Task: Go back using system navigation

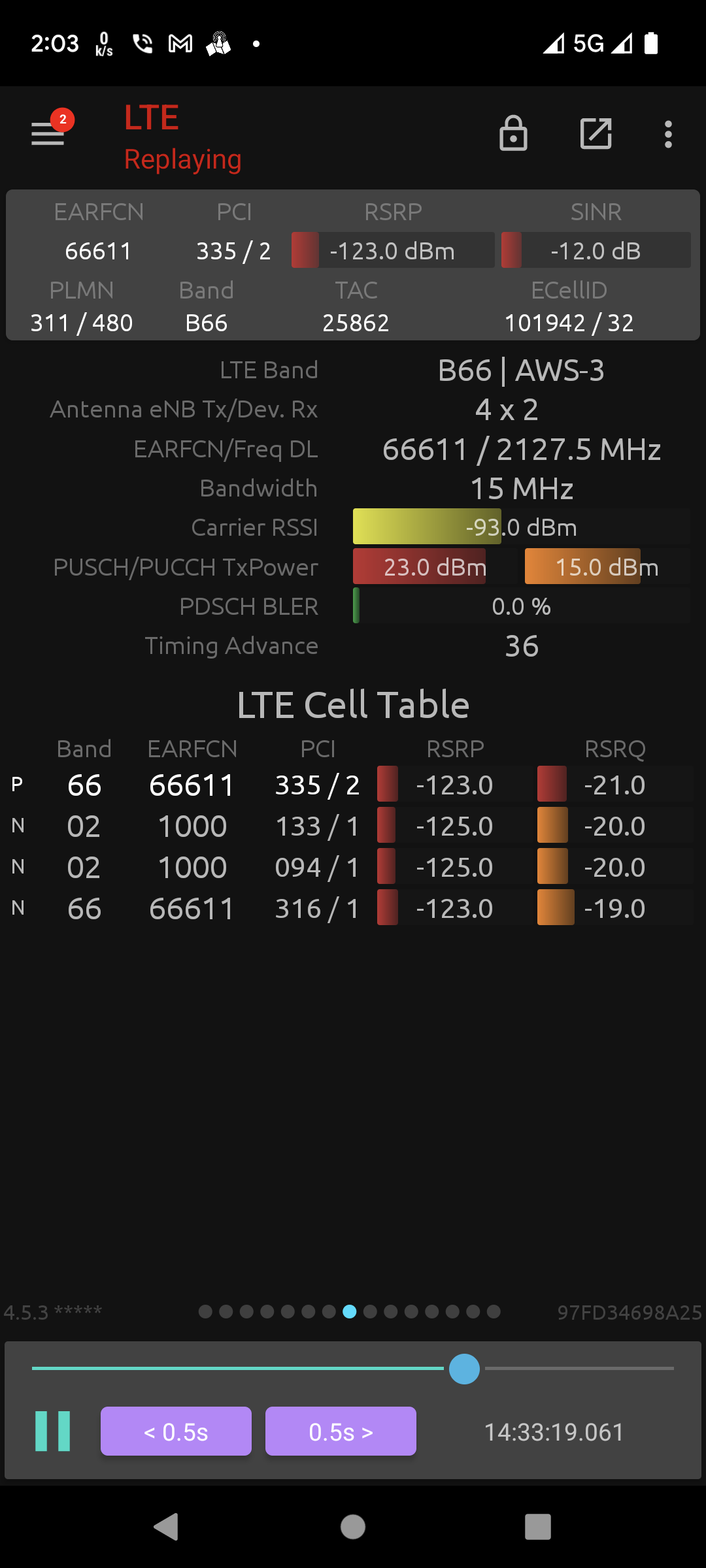Action: click(x=166, y=1527)
